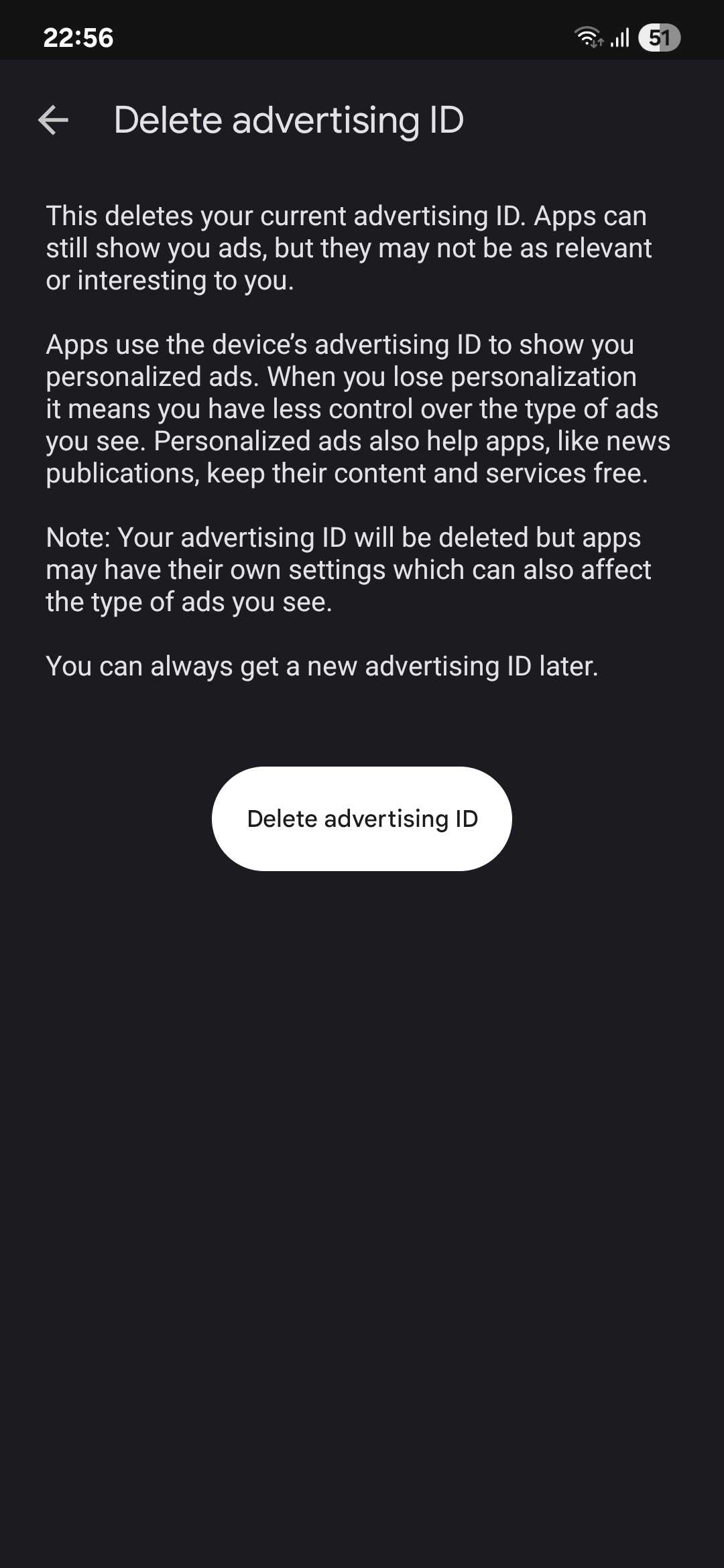Tap the Delete advertising ID button
724x1568 pixels.
(362, 818)
